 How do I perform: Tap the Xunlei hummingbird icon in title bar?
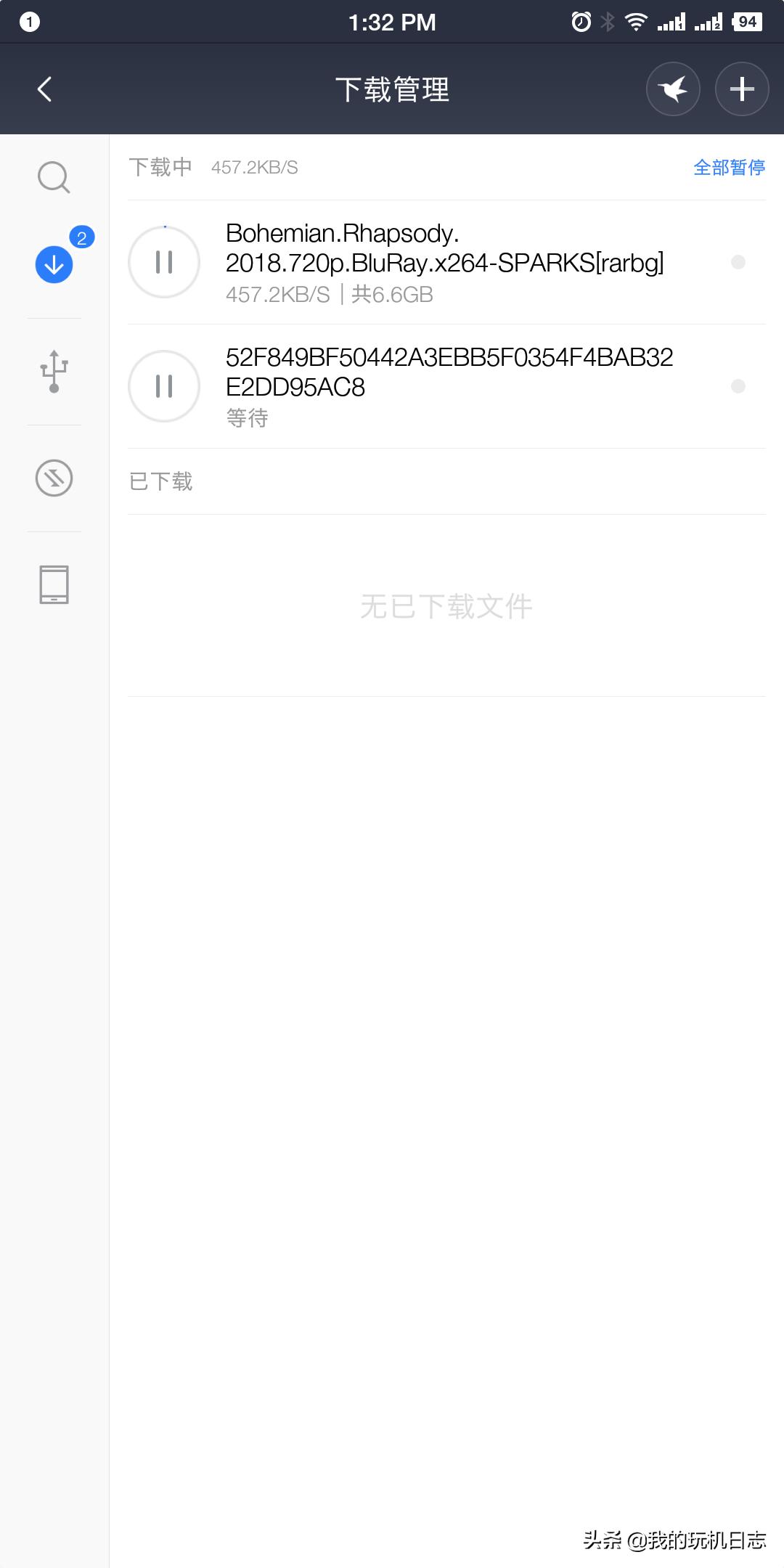coord(671,88)
